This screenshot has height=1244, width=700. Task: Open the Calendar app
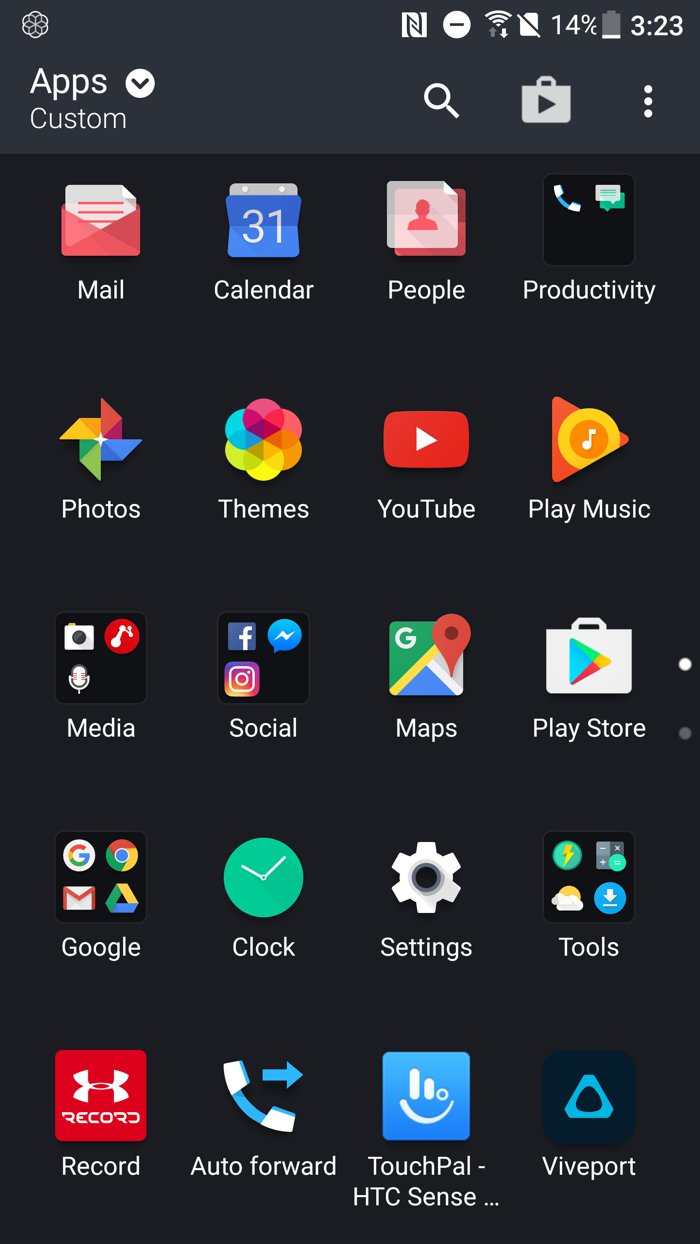point(263,220)
